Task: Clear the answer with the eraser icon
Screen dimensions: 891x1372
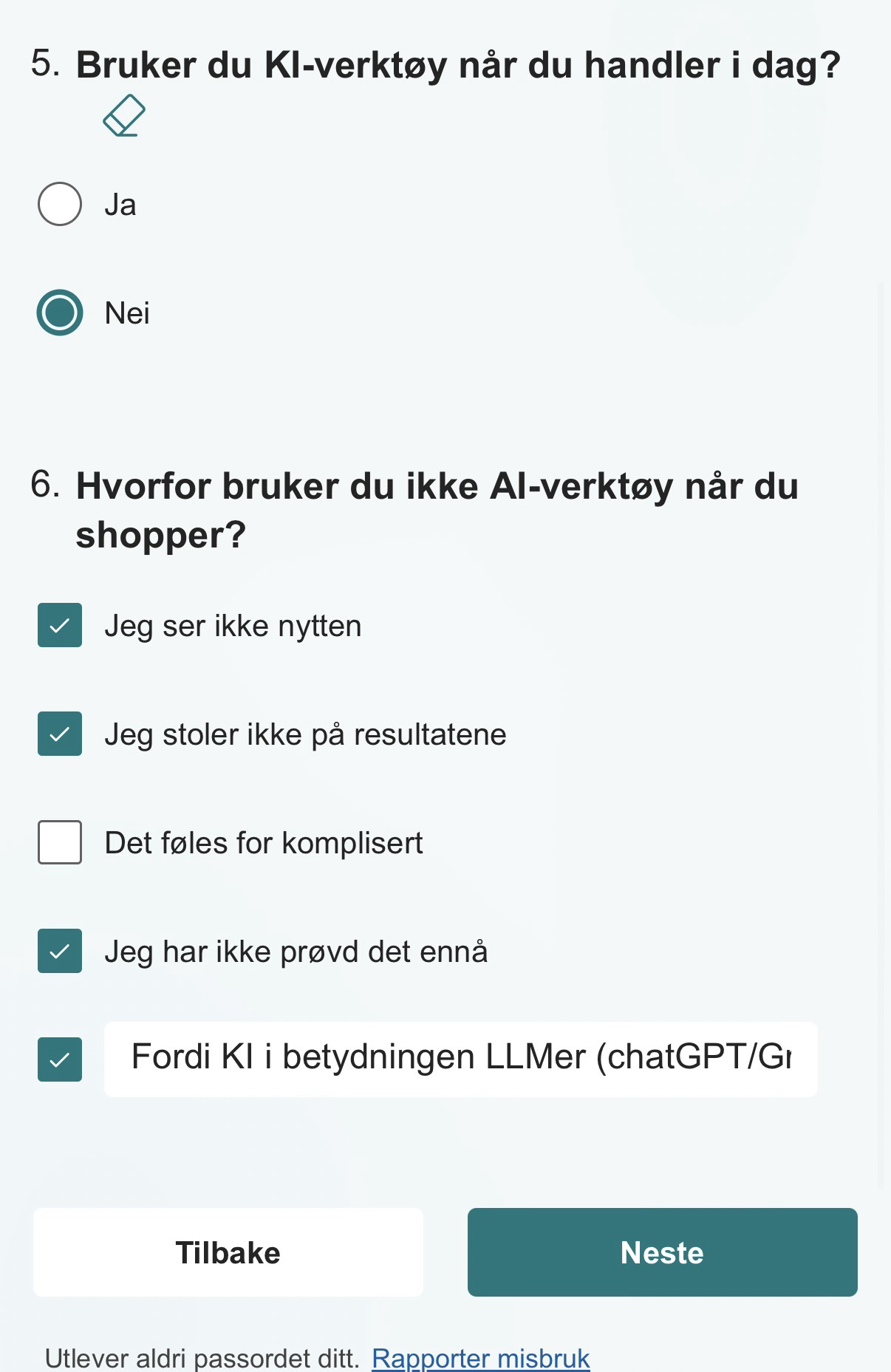Action: 123,116
